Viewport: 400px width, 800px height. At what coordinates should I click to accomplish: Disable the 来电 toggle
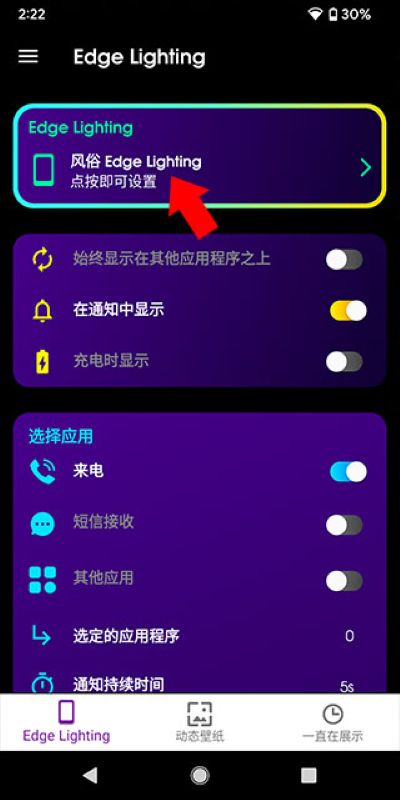pos(348,472)
